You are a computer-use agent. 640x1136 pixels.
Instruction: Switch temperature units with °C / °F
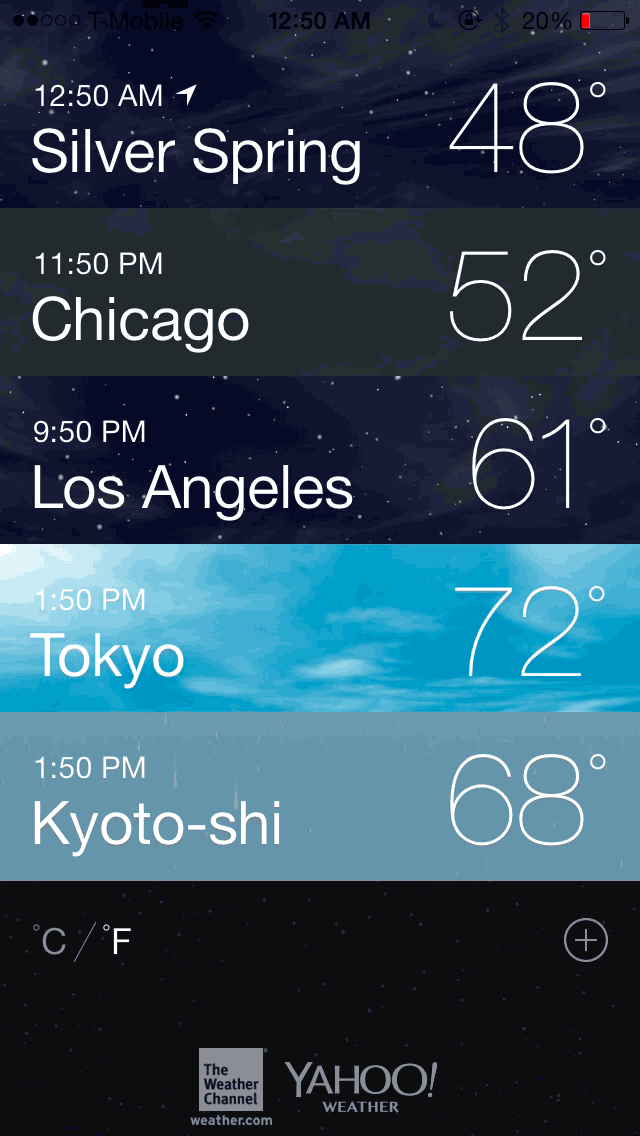pyautogui.click(x=82, y=941)
